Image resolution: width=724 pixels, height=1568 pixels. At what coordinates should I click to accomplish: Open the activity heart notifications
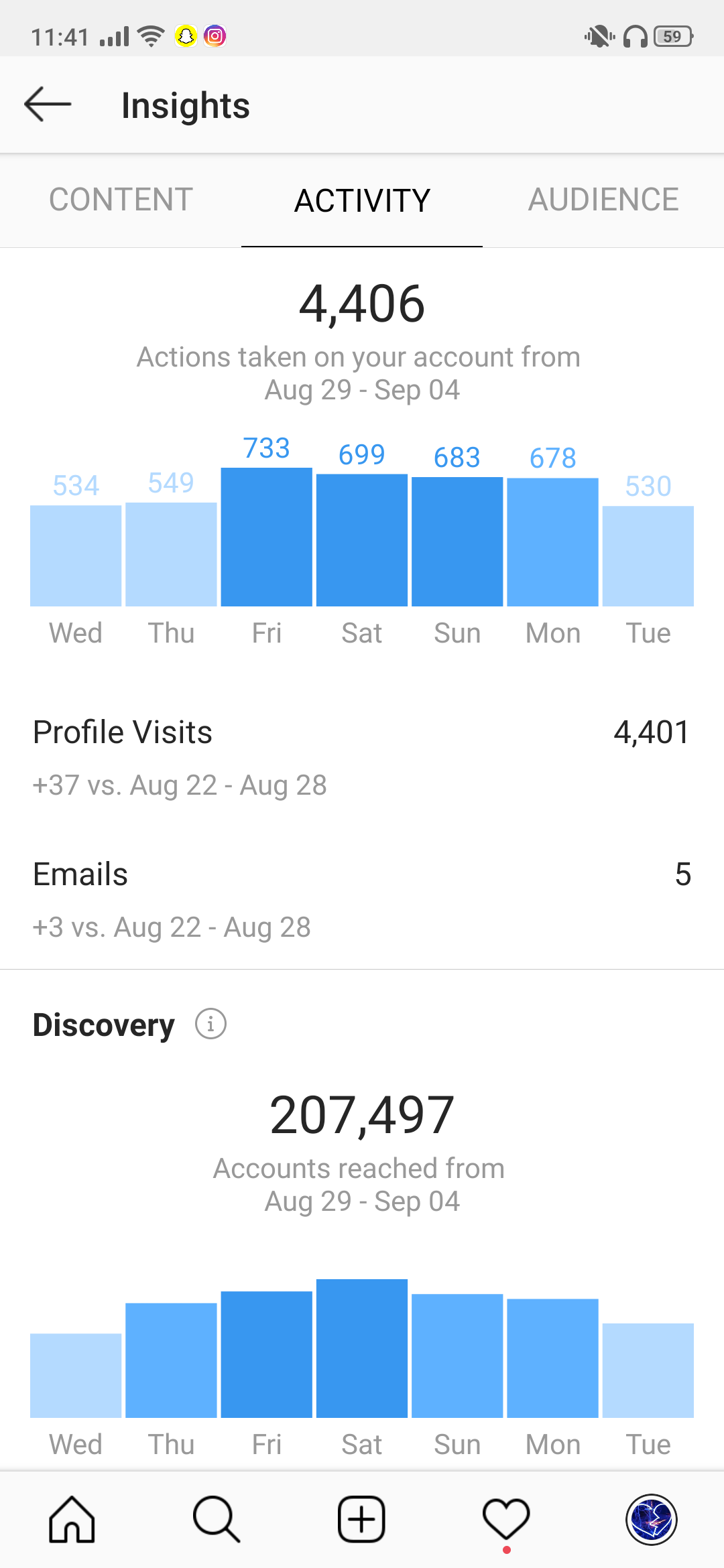[x=506, y=1519]
